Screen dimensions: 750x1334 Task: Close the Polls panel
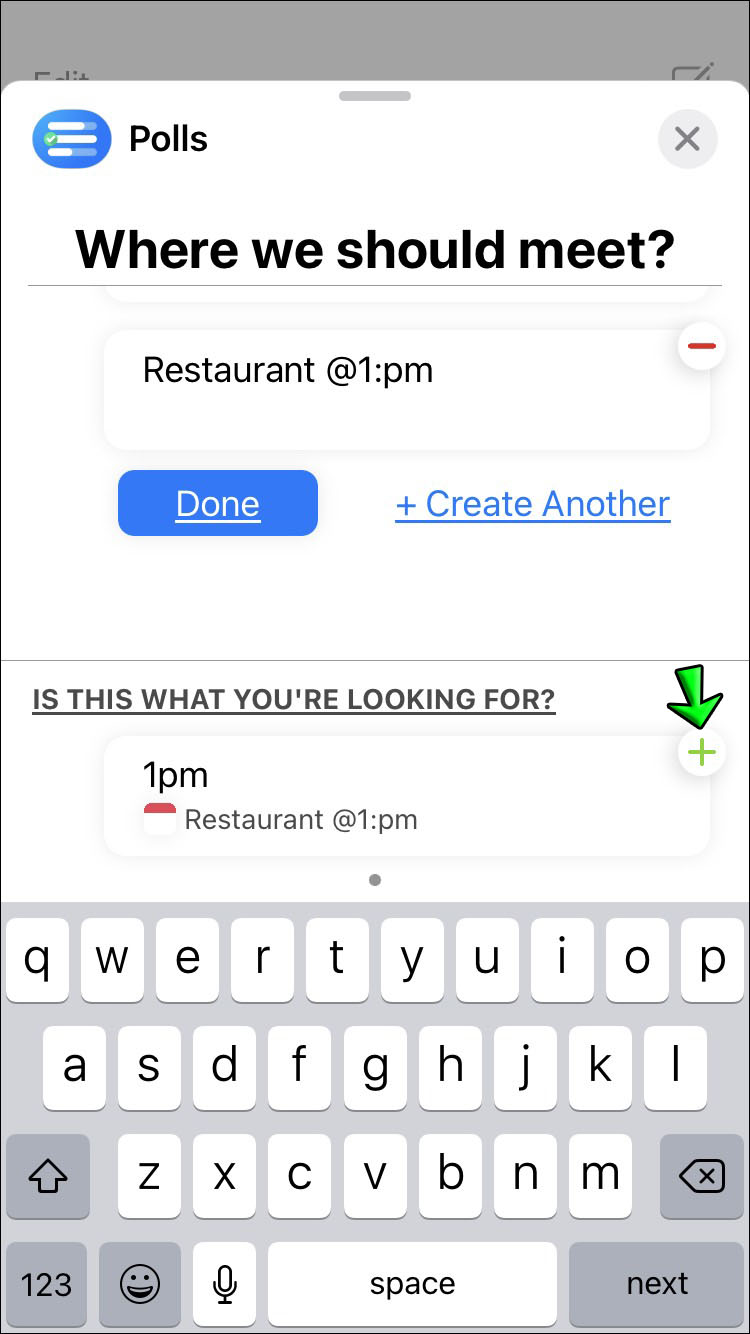pos(687,139)
